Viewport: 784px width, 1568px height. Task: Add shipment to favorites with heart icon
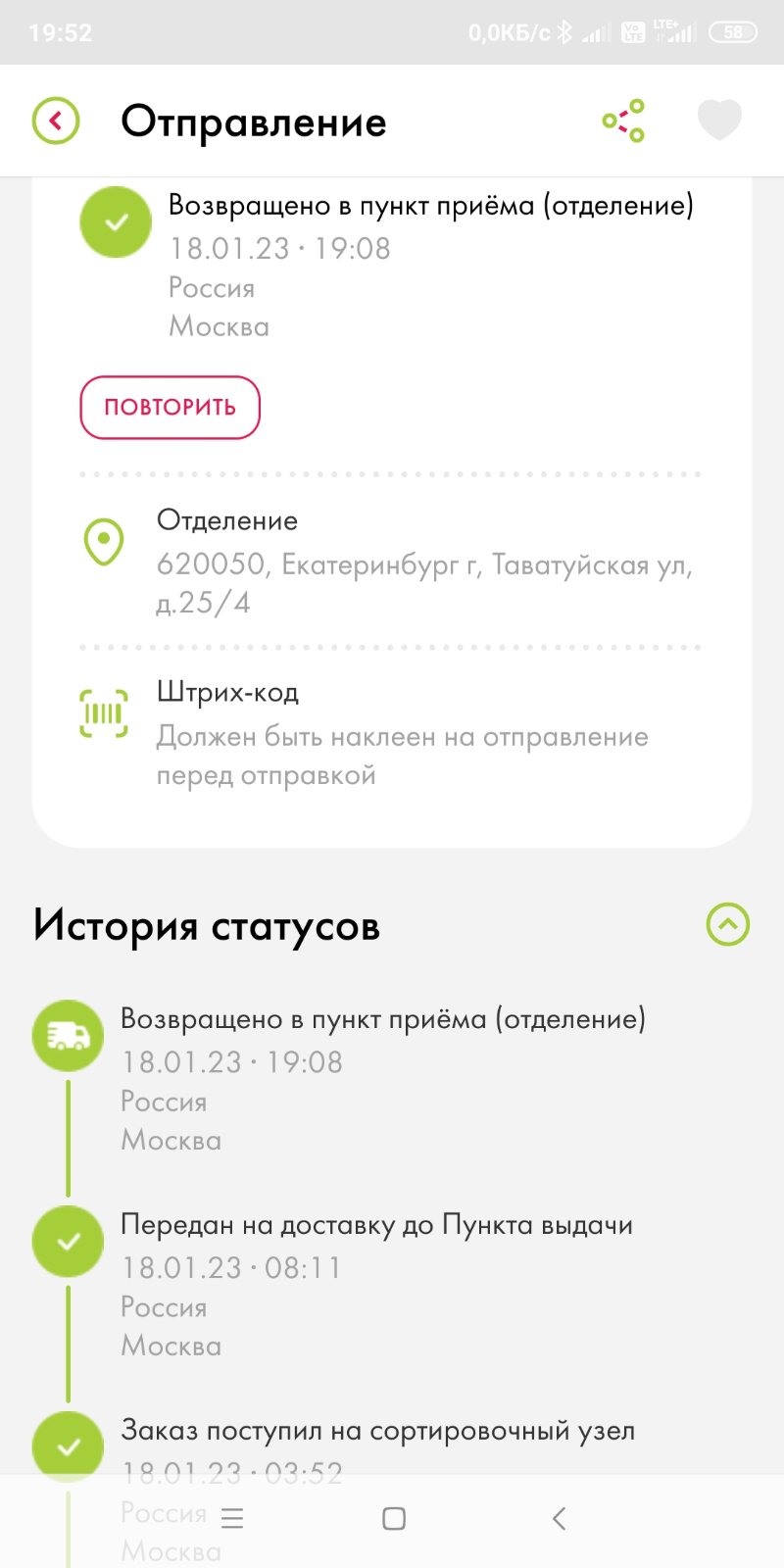[719, 121]
